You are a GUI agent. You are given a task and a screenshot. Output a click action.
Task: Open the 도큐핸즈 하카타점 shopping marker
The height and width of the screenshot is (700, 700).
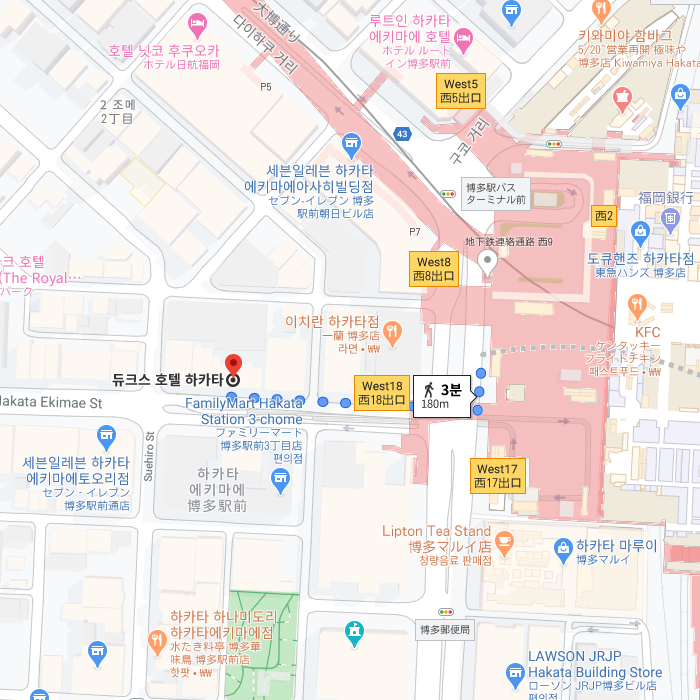[x=641, y=234]
